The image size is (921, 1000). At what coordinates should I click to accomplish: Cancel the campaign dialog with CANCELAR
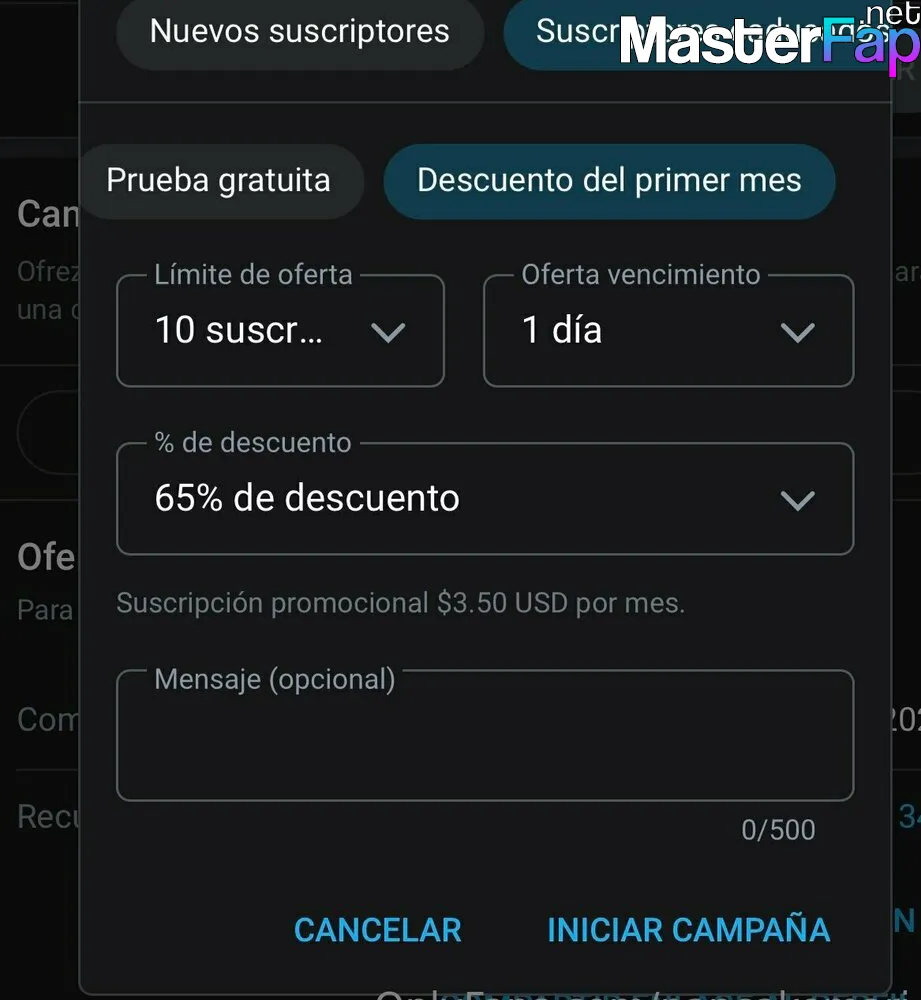coord(378,930)
